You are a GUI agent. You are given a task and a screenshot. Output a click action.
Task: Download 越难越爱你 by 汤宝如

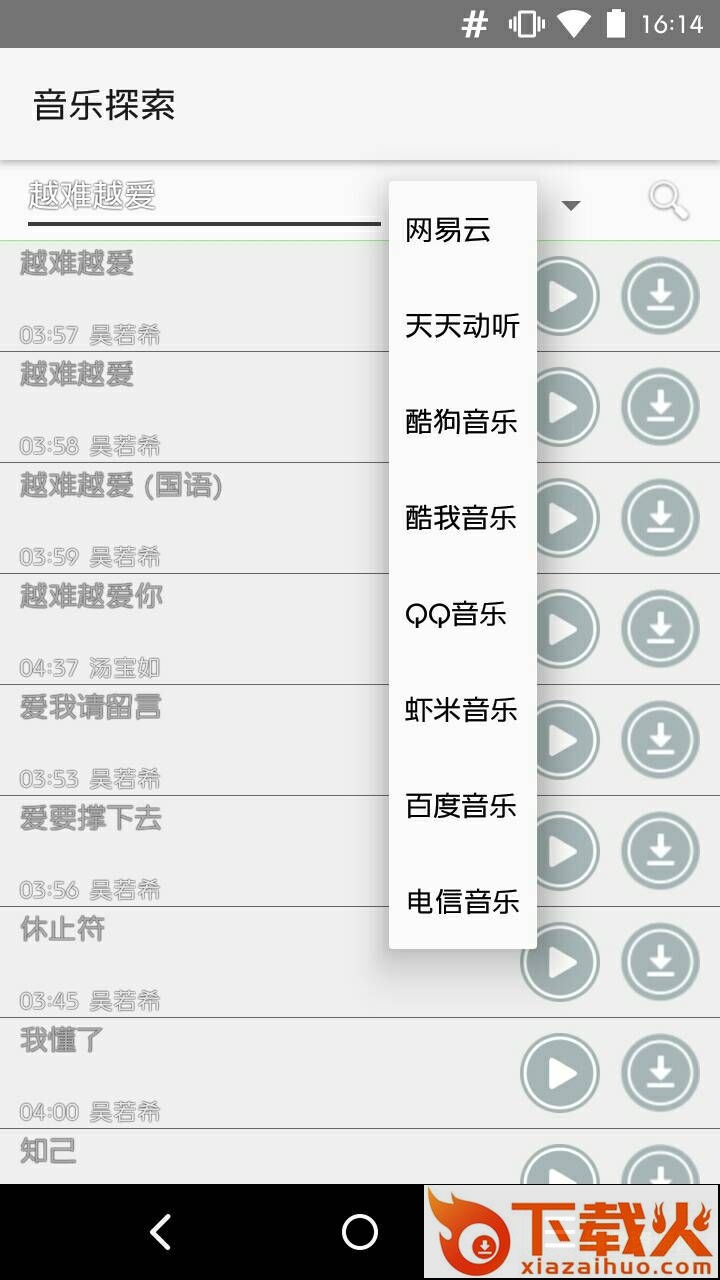[x=660, y=629]
